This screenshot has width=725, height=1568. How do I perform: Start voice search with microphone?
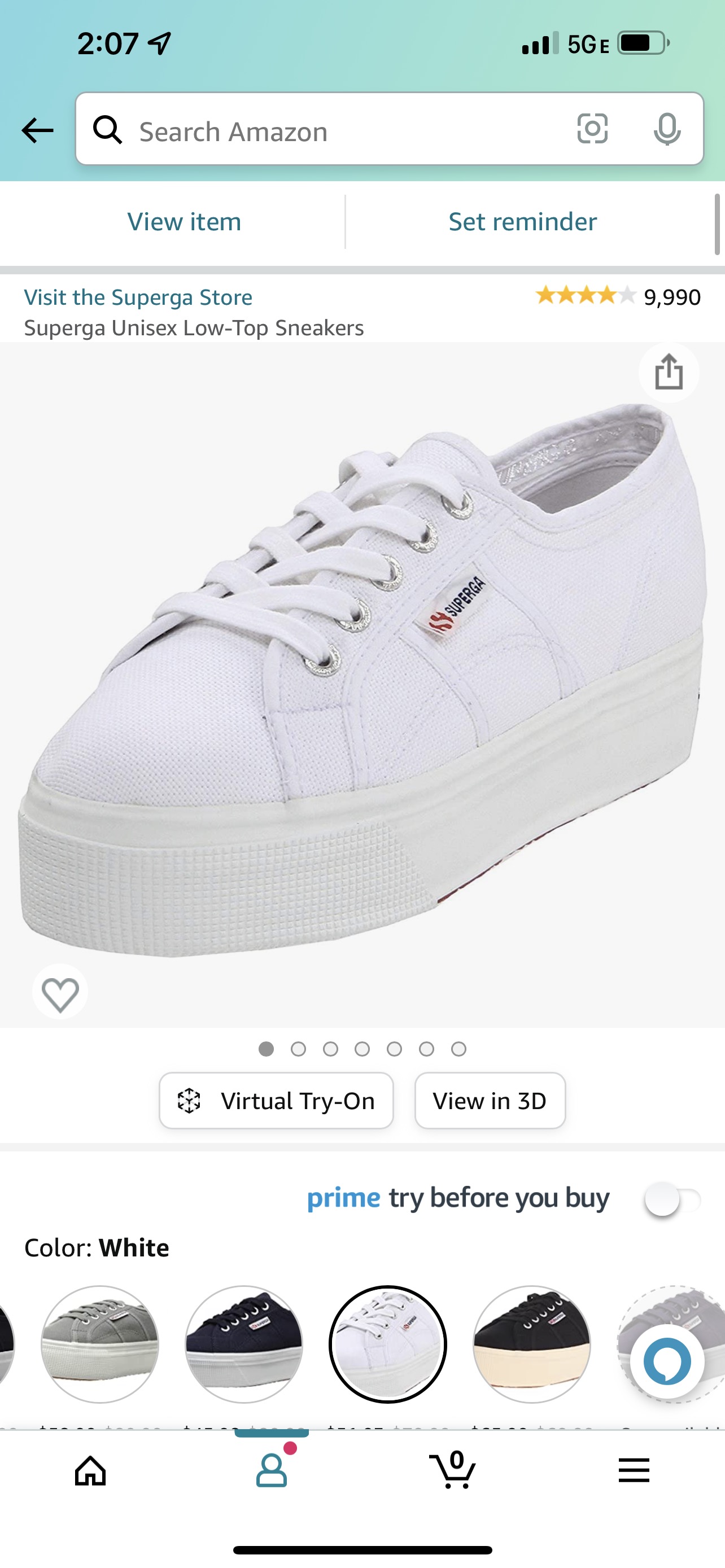click(x=667, y=130)
